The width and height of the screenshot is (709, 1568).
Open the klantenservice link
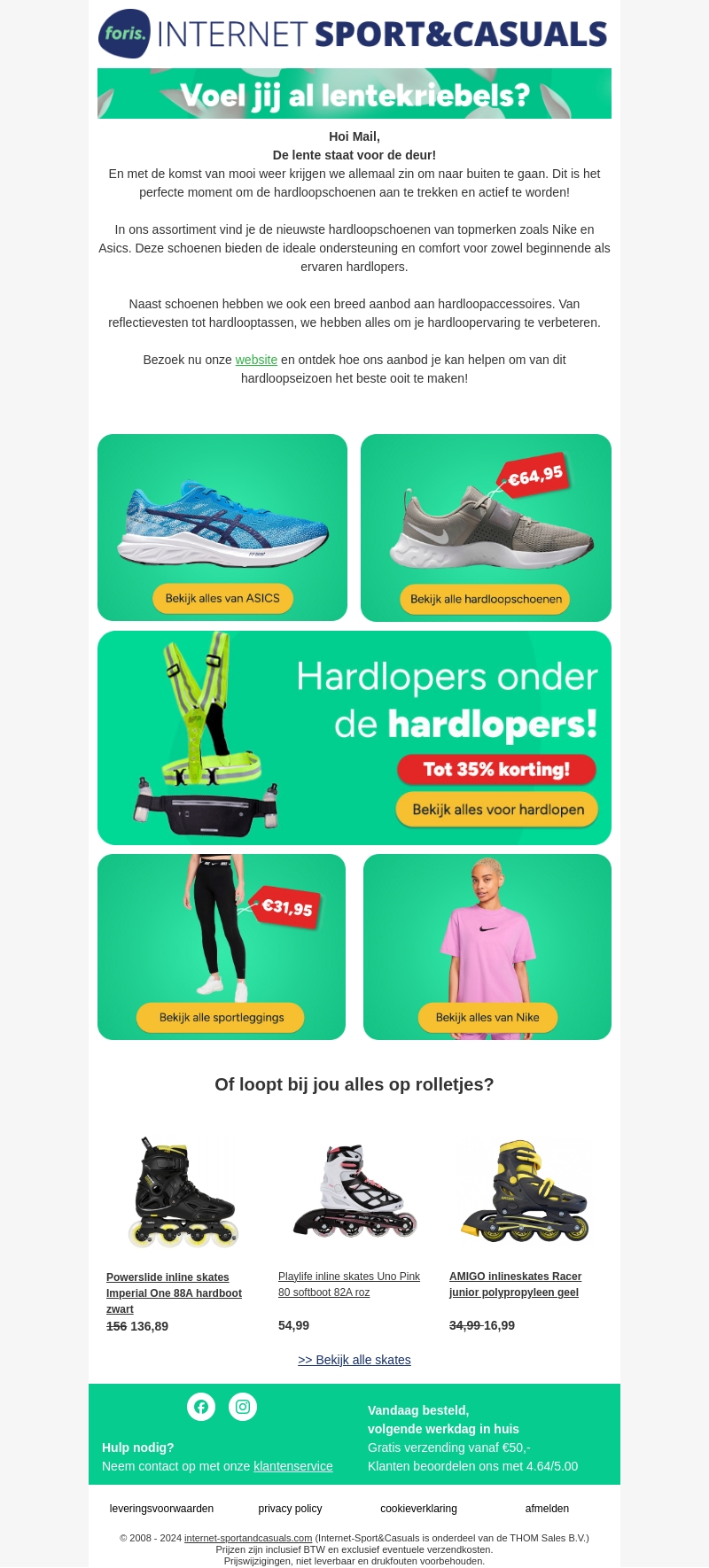(x=292, y=1466)
